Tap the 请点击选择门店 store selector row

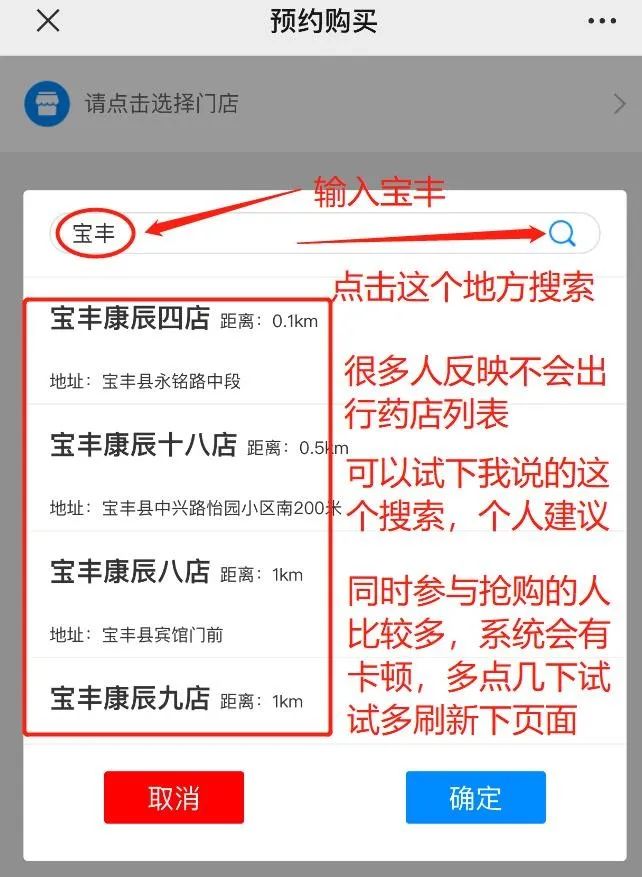[320, 103]
